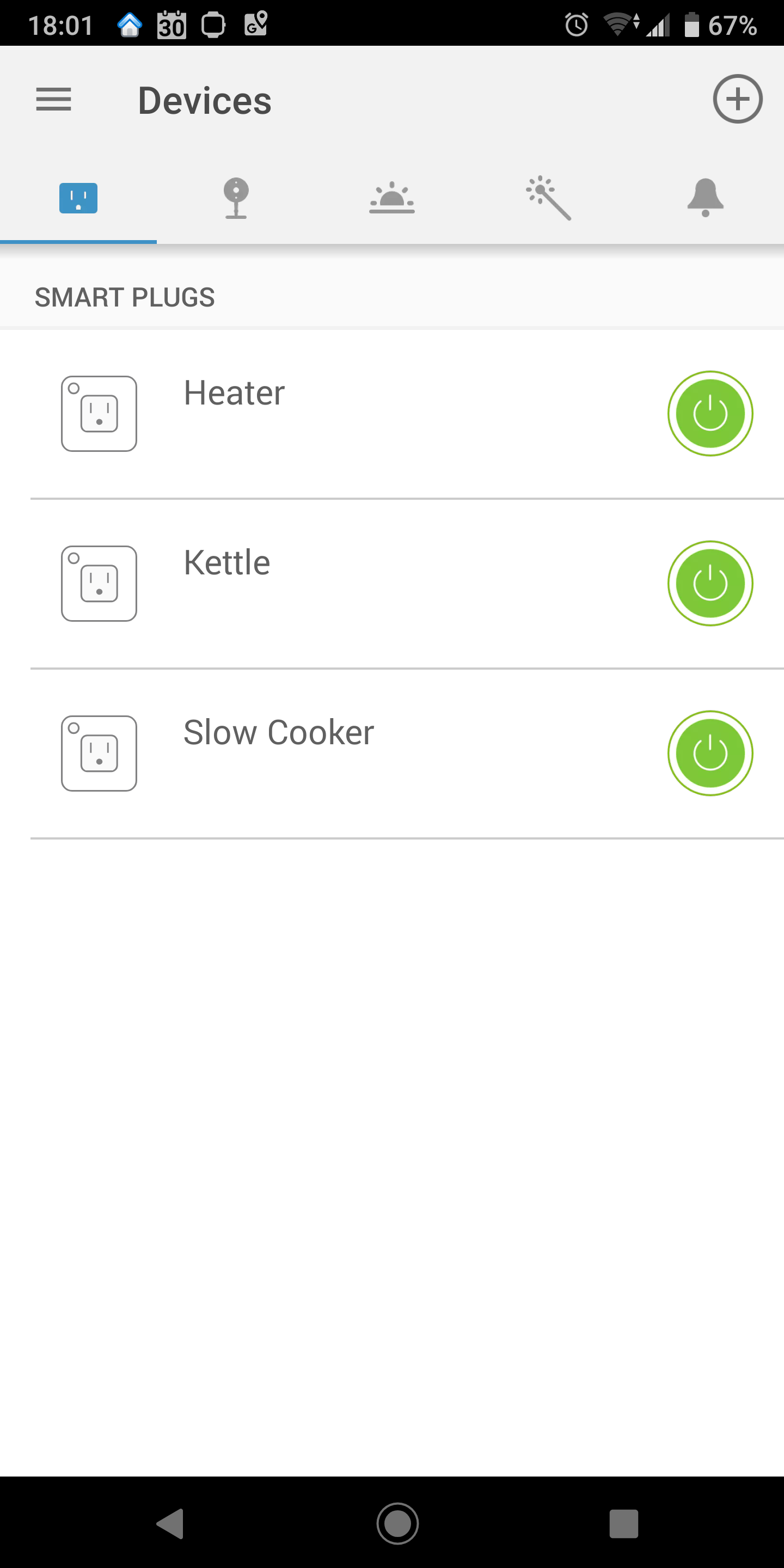Screen dimensions: 784x1568
Task: Toggle the Kettle power button
Action: 710,584
